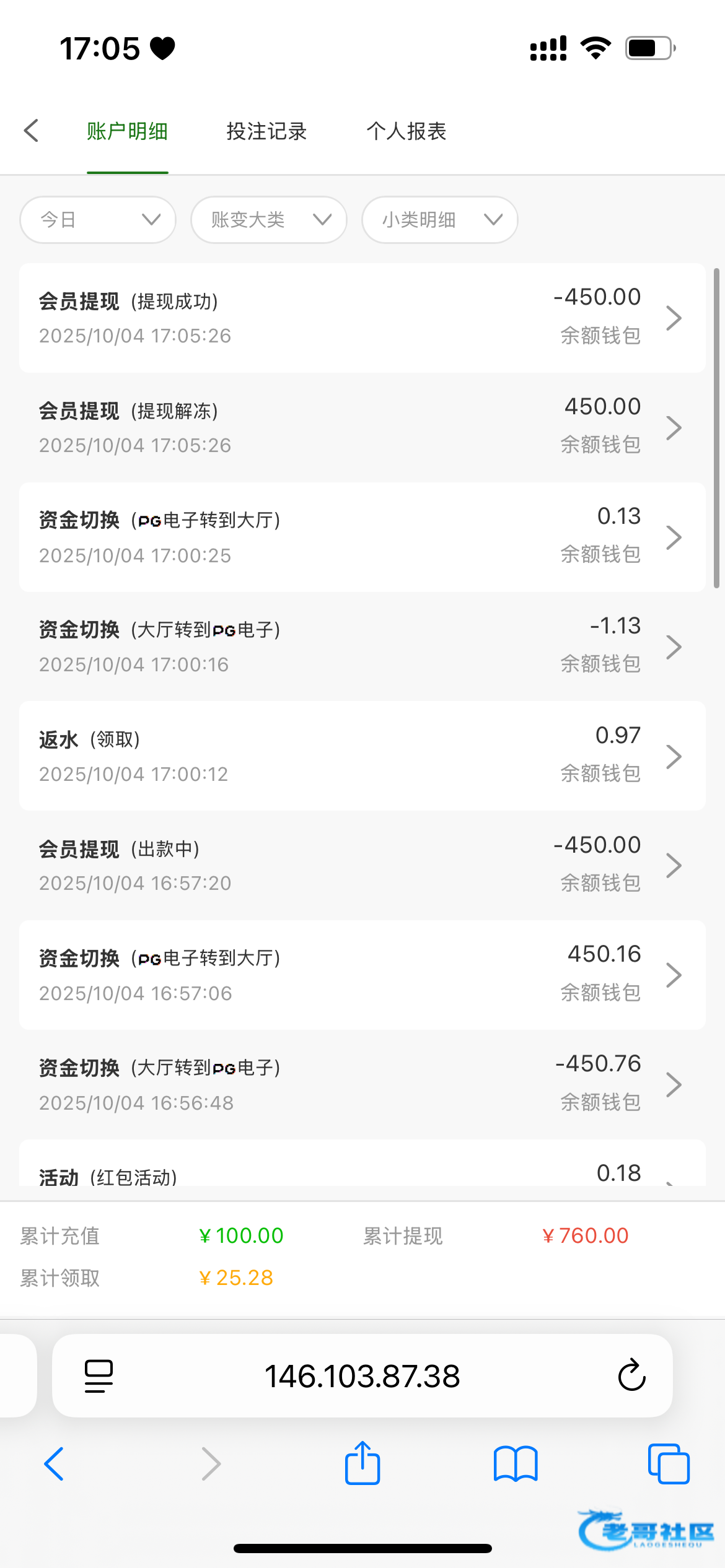Open Safari bookmarks

tap(516, 1464)
